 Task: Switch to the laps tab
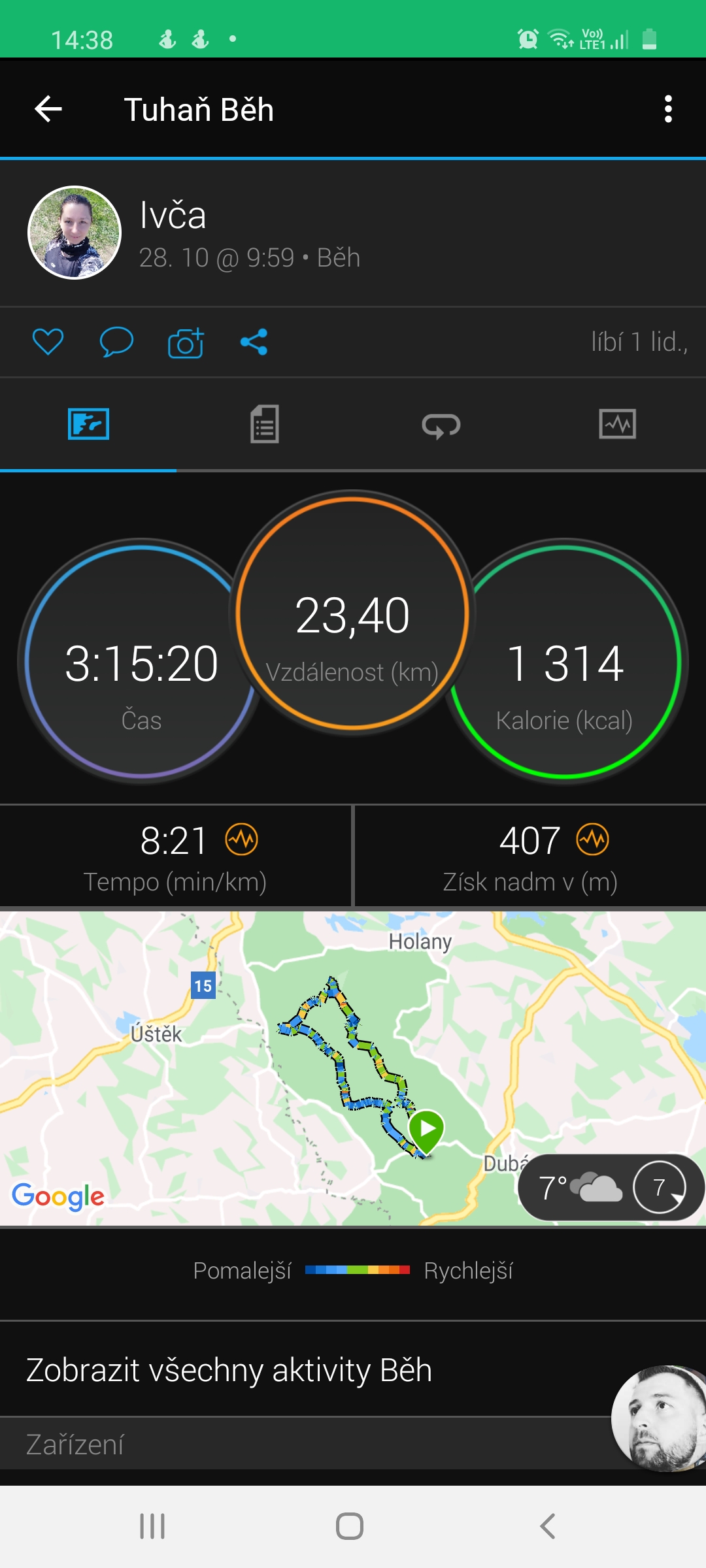441,424
